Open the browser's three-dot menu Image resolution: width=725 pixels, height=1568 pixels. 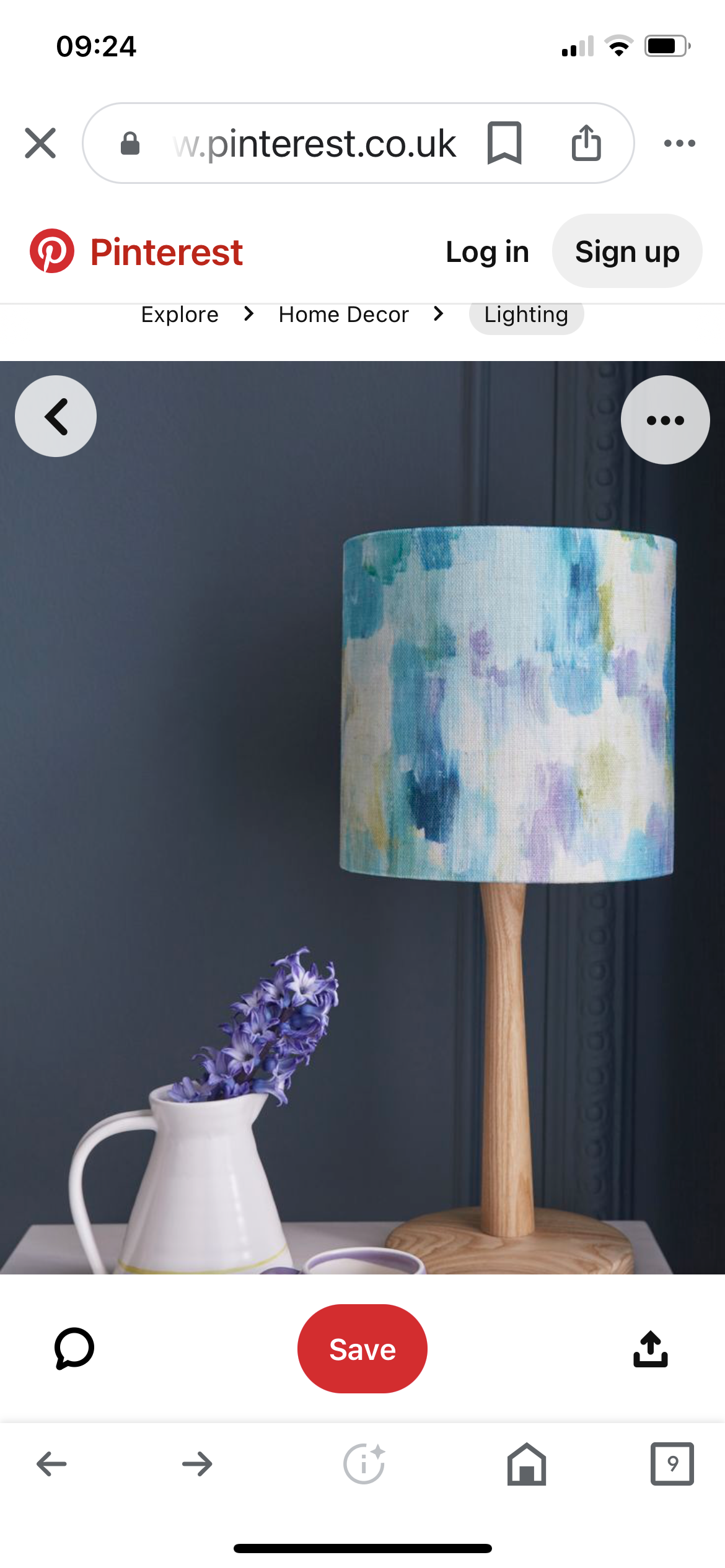point(679,143)
